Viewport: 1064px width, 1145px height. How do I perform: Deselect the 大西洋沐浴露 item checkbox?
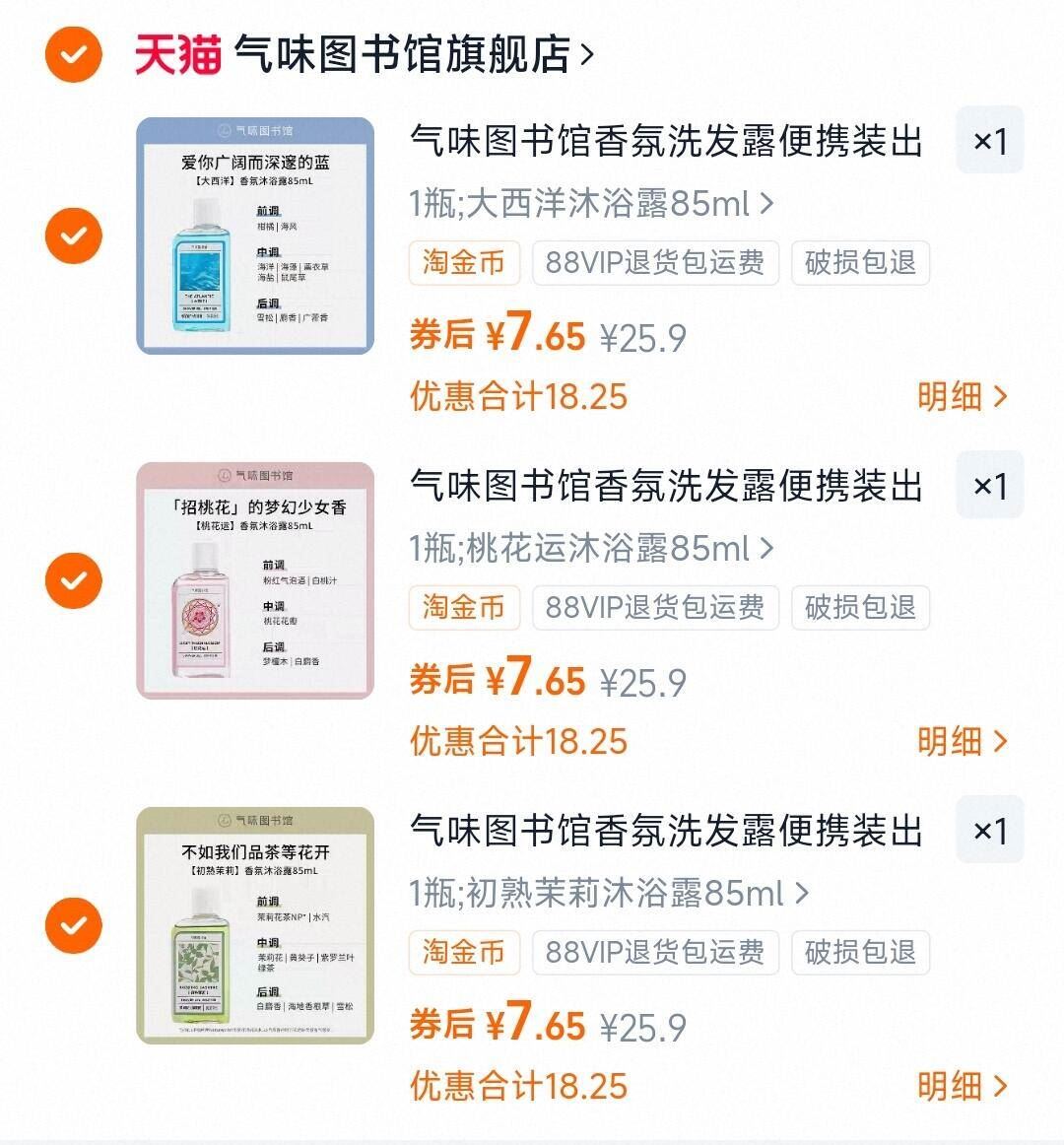[72, 236]
